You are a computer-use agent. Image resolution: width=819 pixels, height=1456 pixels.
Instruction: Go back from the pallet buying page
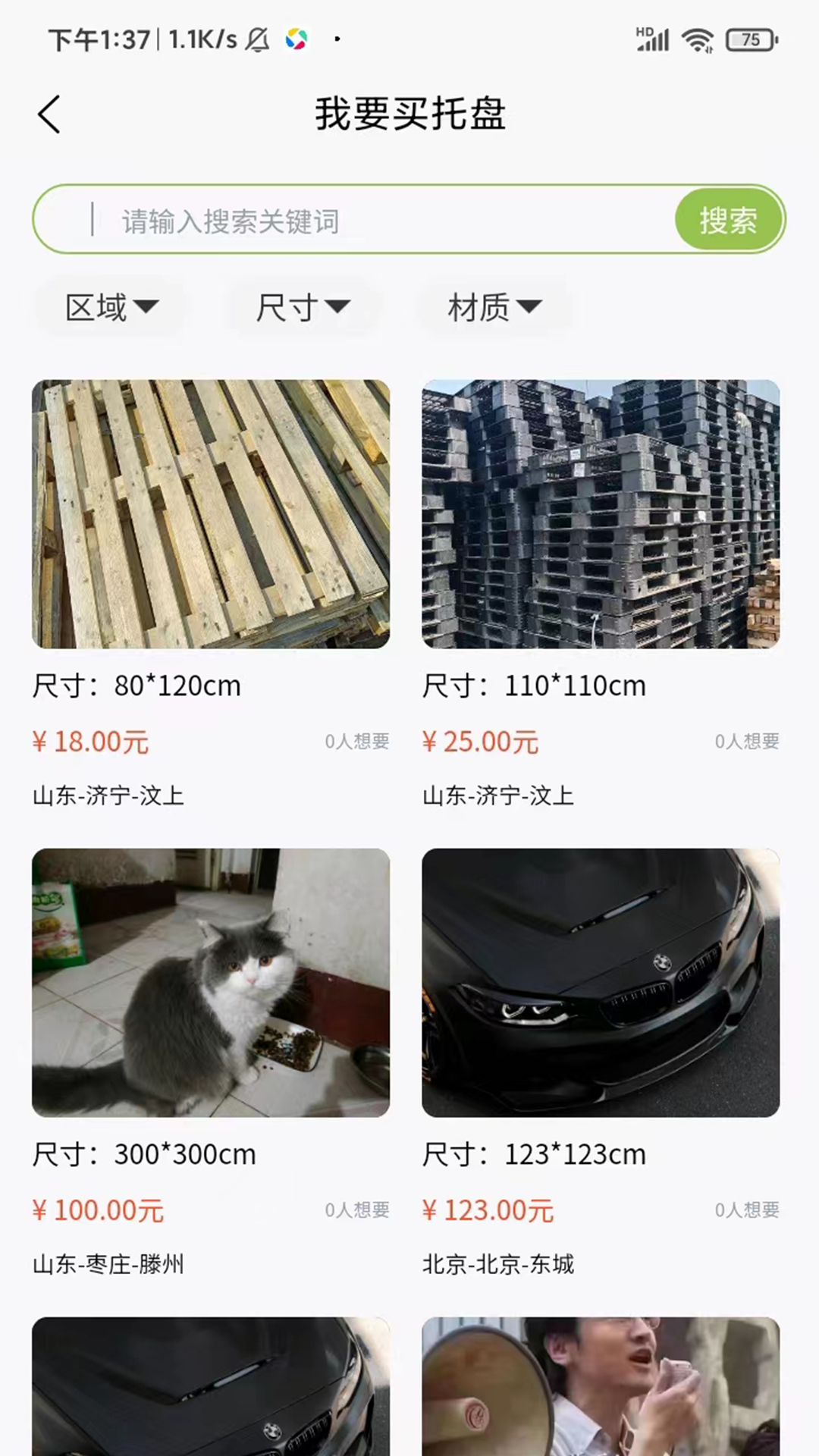[49, 115]
